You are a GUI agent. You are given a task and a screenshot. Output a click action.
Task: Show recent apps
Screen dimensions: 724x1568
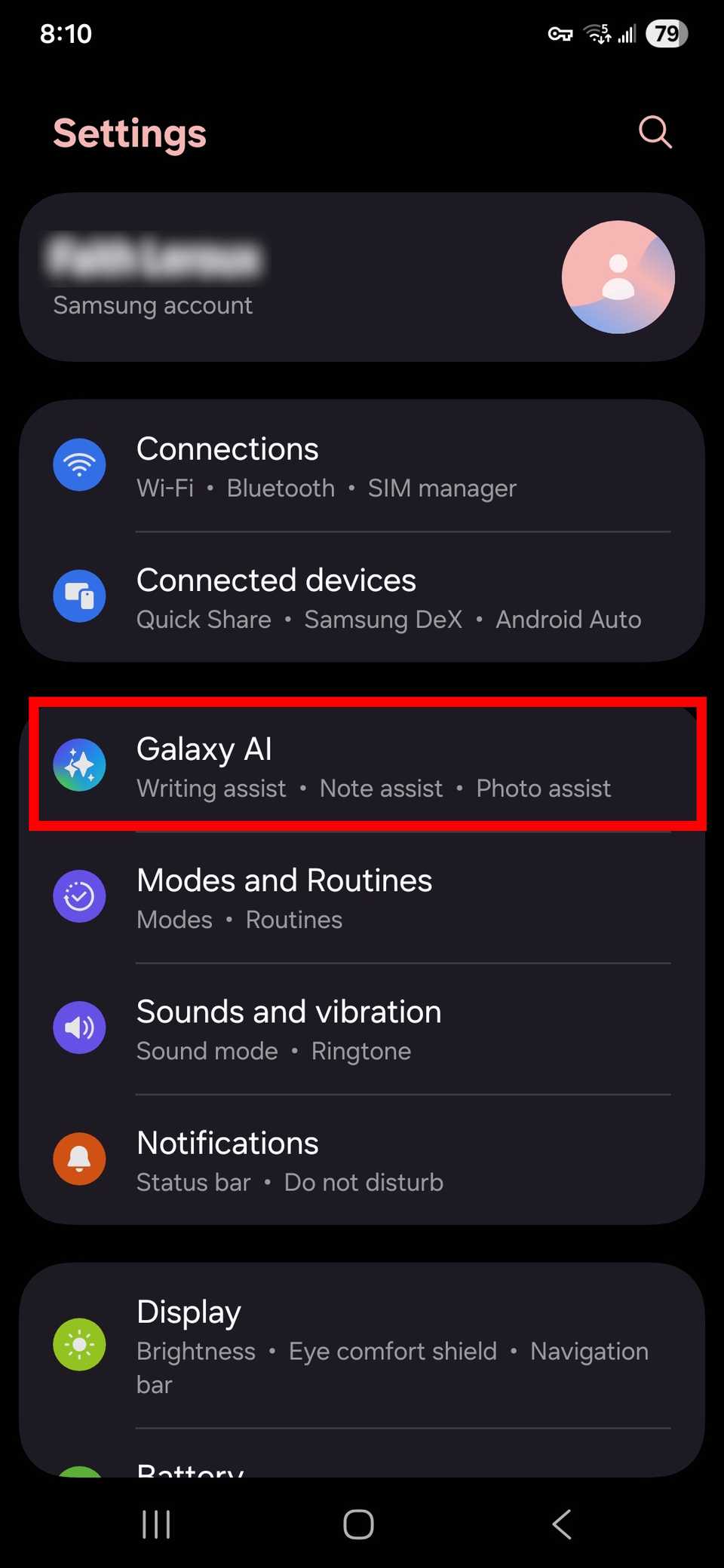(x=156, y=1524)
